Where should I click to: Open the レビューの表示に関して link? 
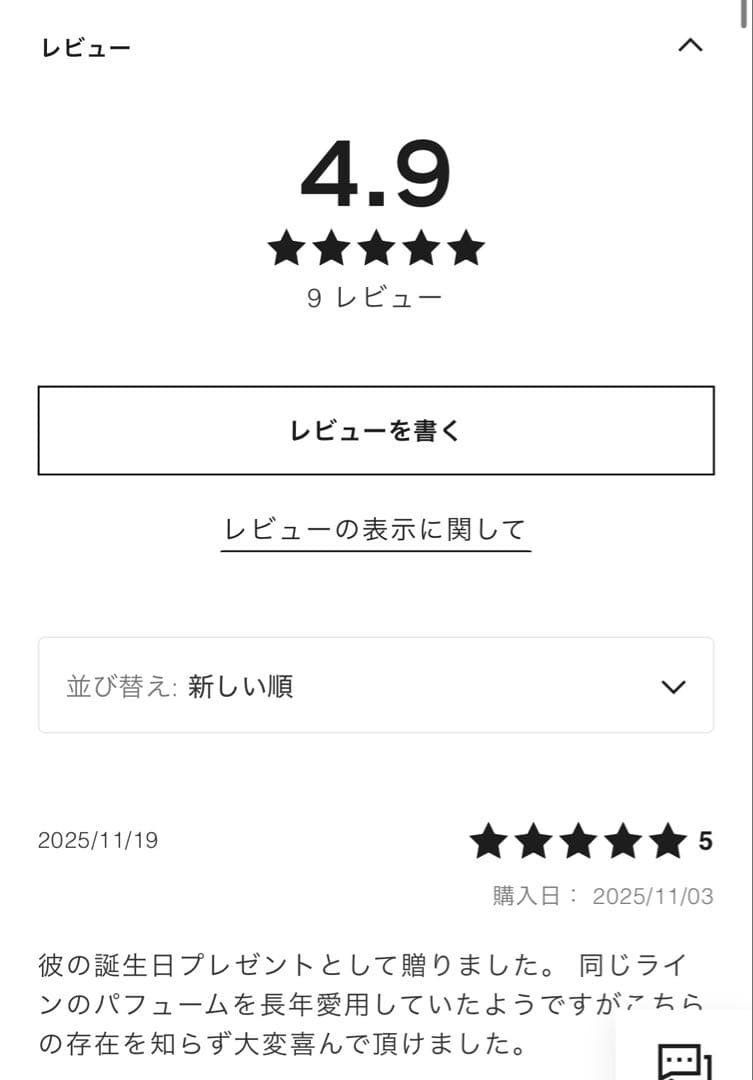[376, 529]
